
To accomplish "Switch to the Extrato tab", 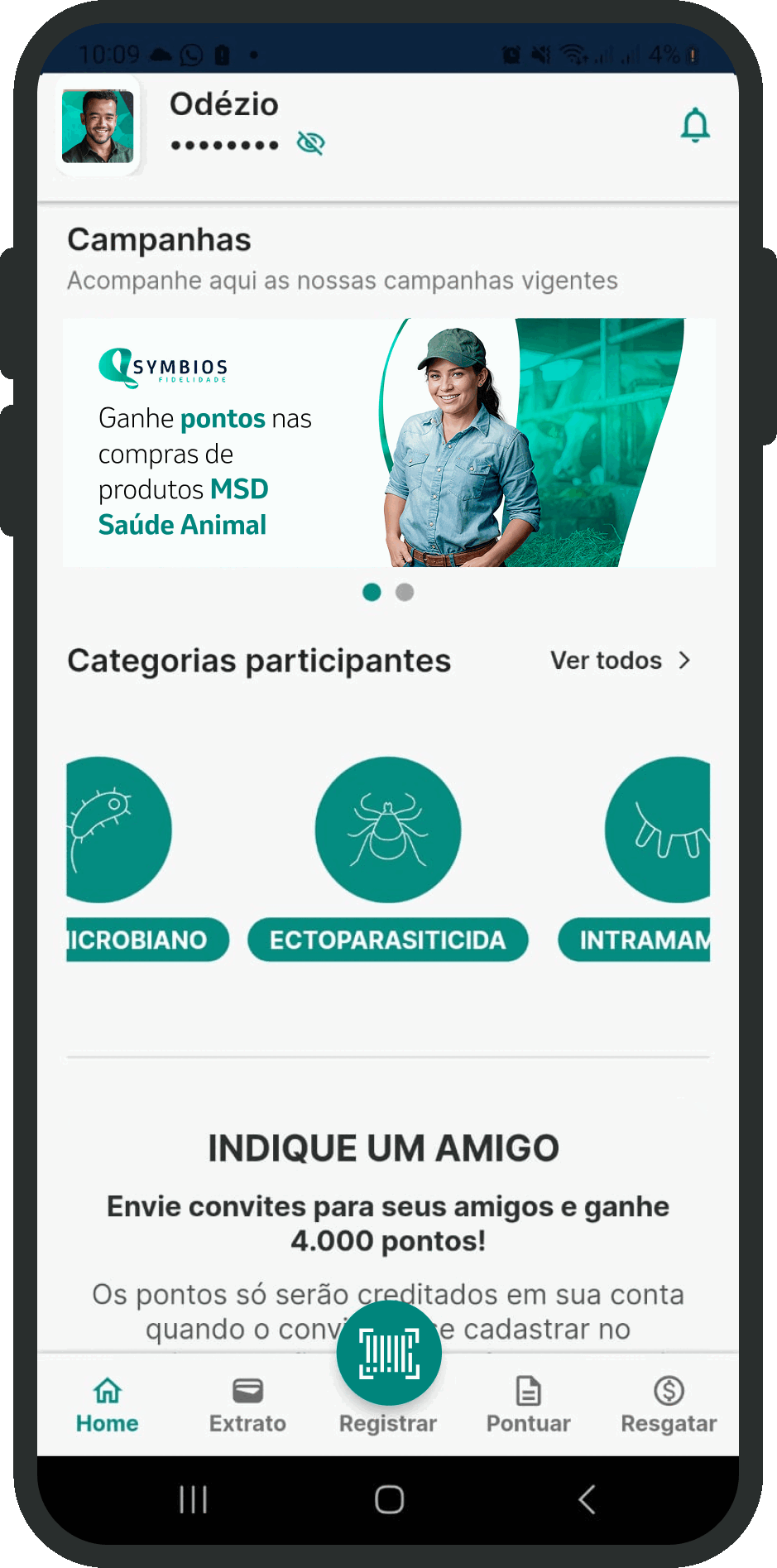I will click(247, 1404).
